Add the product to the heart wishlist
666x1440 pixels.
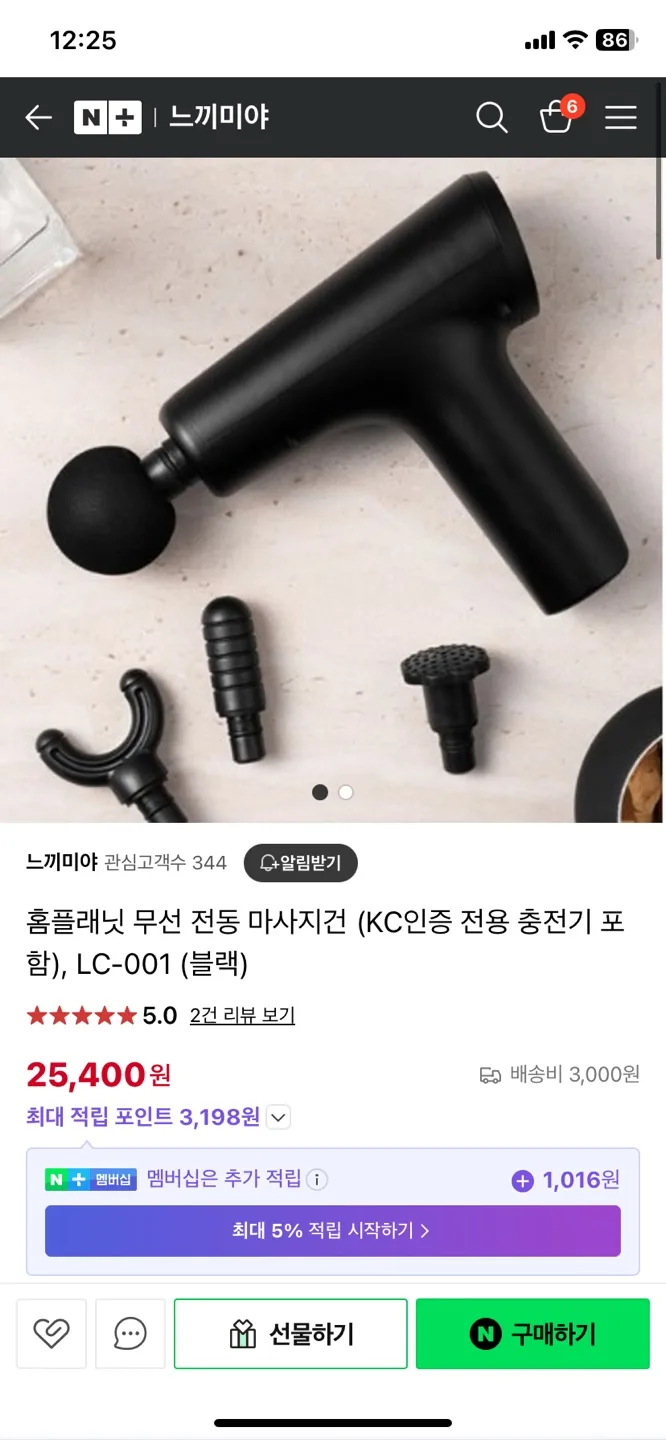[51, 1333]
